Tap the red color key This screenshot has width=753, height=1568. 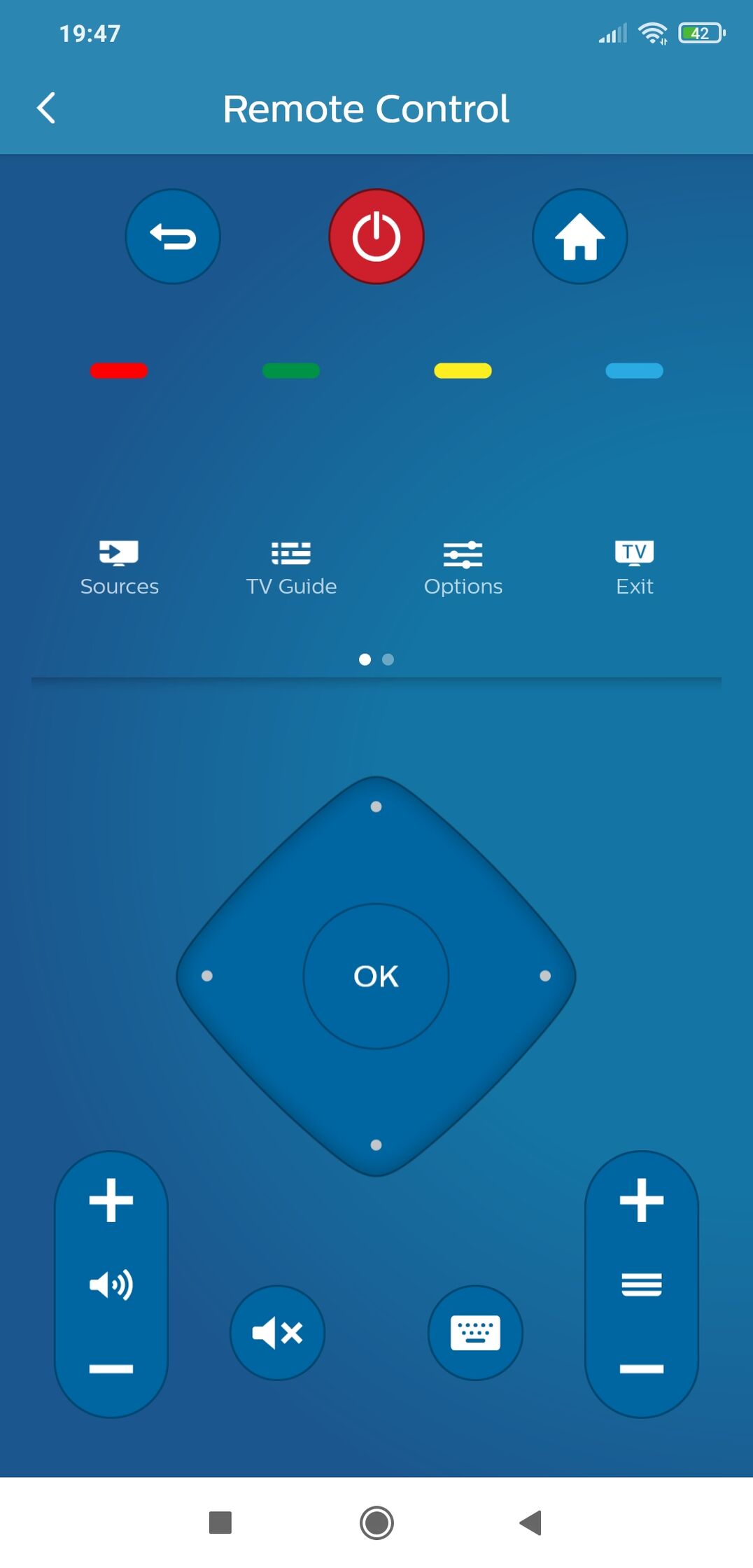click(119, 371)
